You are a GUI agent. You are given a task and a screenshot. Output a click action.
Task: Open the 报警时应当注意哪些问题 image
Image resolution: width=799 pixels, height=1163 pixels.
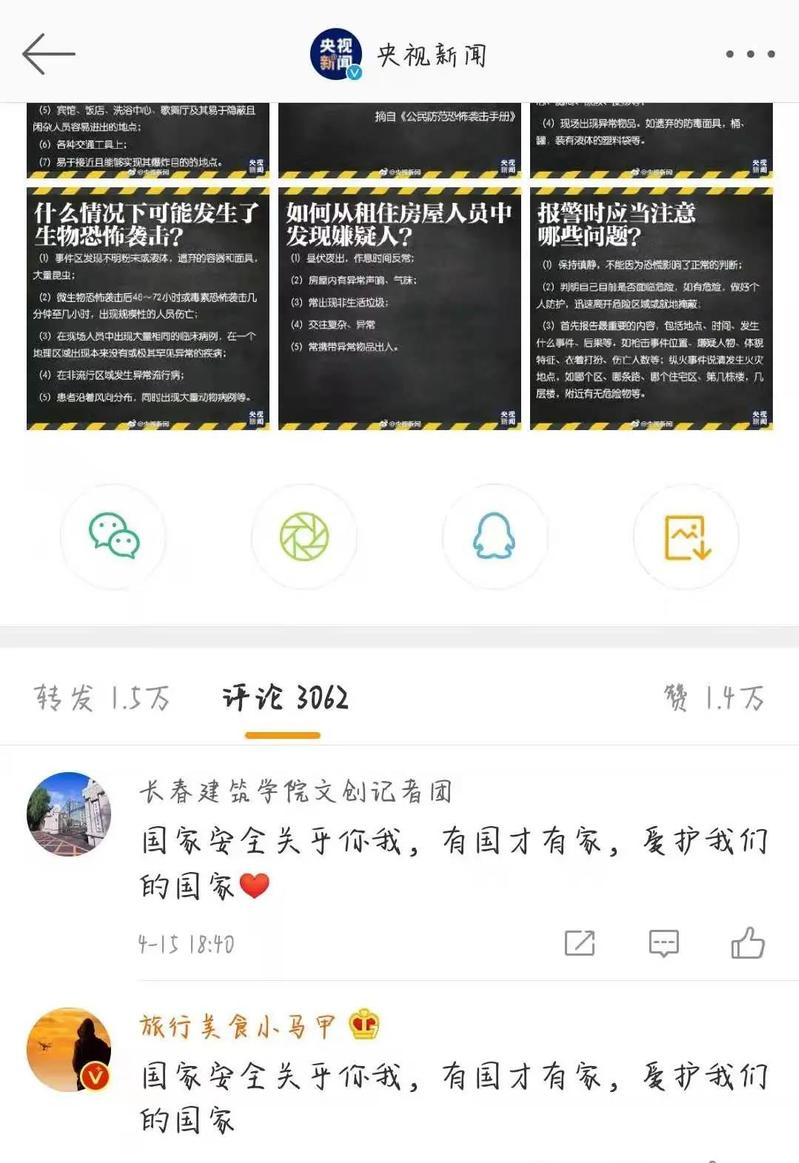pos(651,308)
